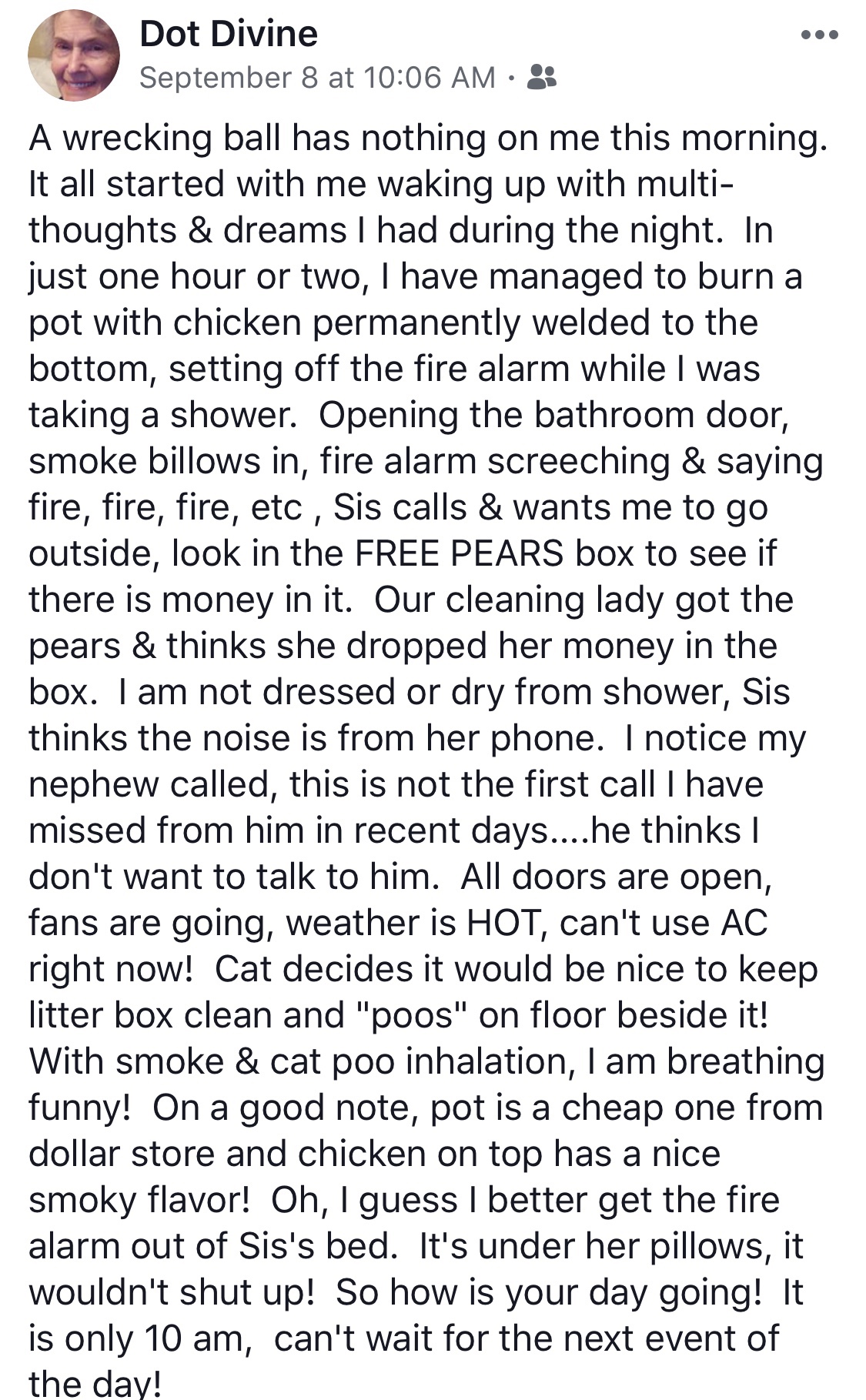This screenshot has width=866, height=1400.
Task: Tap the Dot Divine name link
Action: (229, 34)
